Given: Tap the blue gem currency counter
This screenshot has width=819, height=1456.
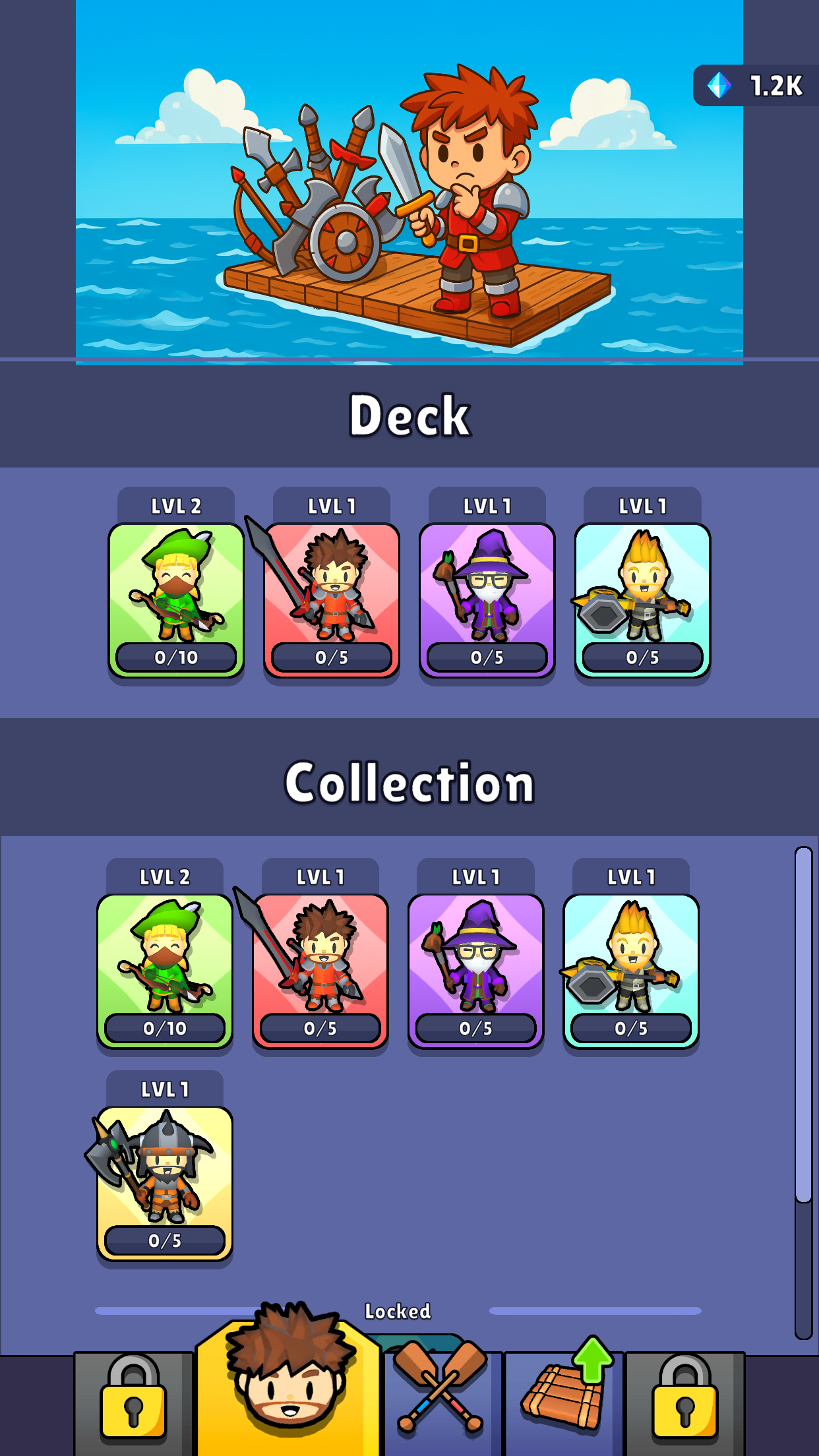Looking at the screenshot, I should point(756,86).
